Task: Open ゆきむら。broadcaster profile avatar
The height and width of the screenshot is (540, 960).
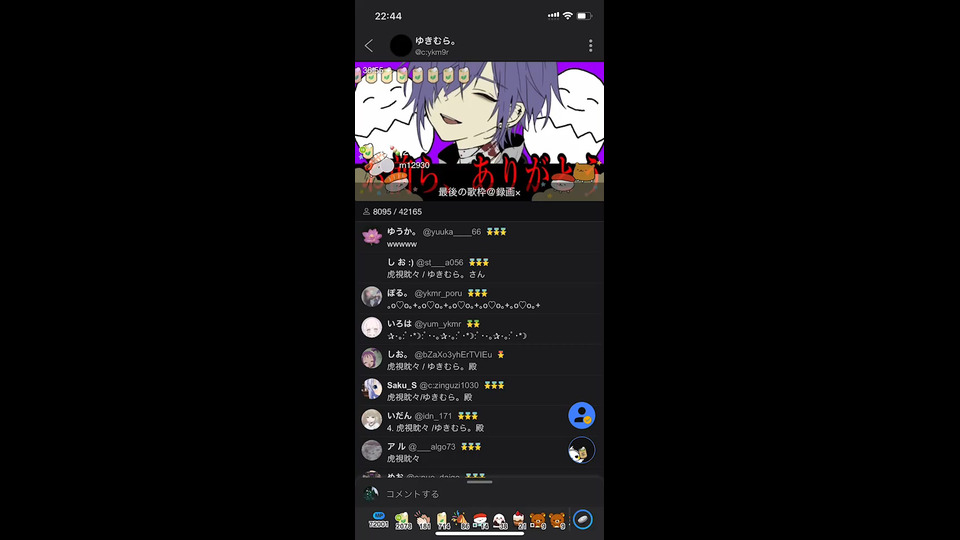Action: click(400, 45)
